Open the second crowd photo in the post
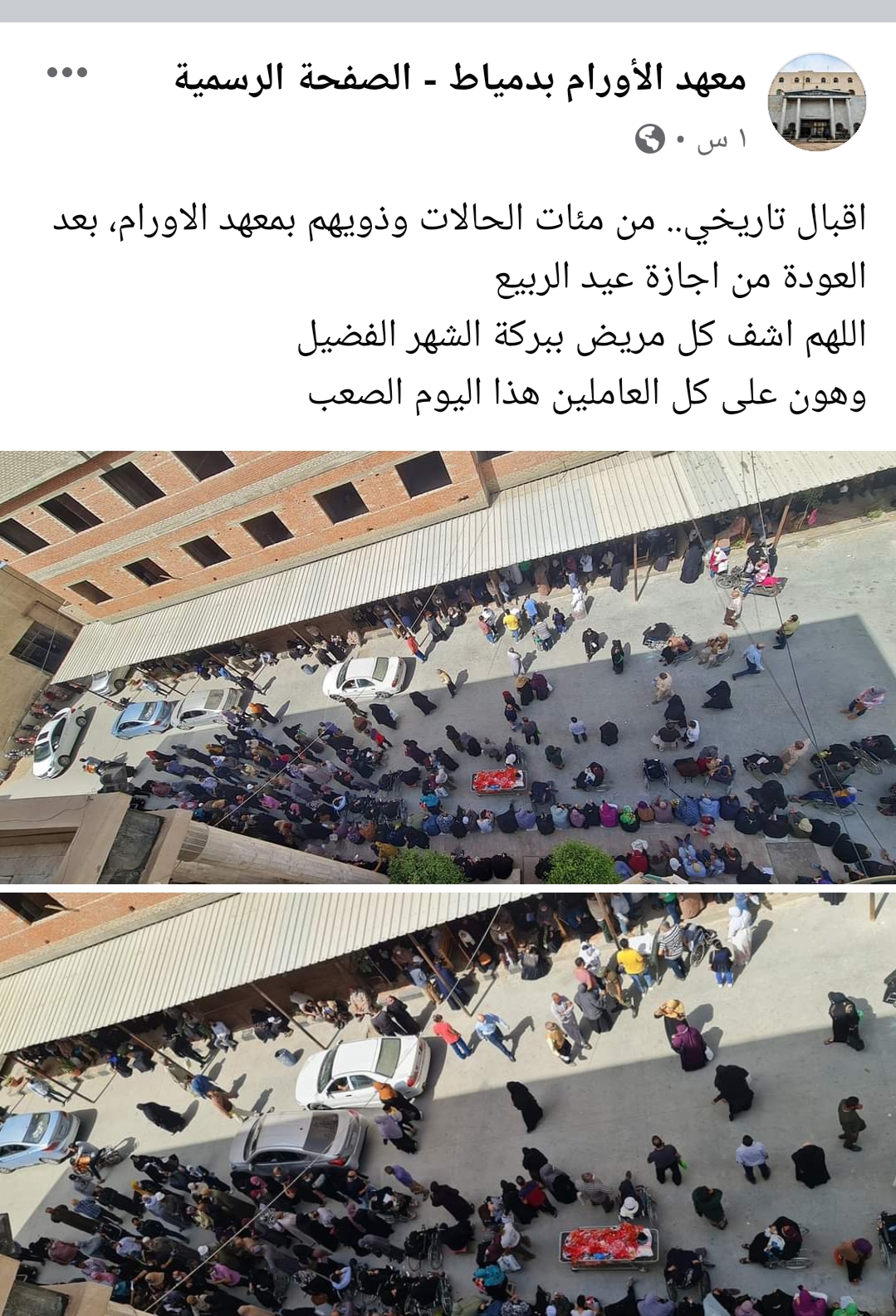 448,1104
